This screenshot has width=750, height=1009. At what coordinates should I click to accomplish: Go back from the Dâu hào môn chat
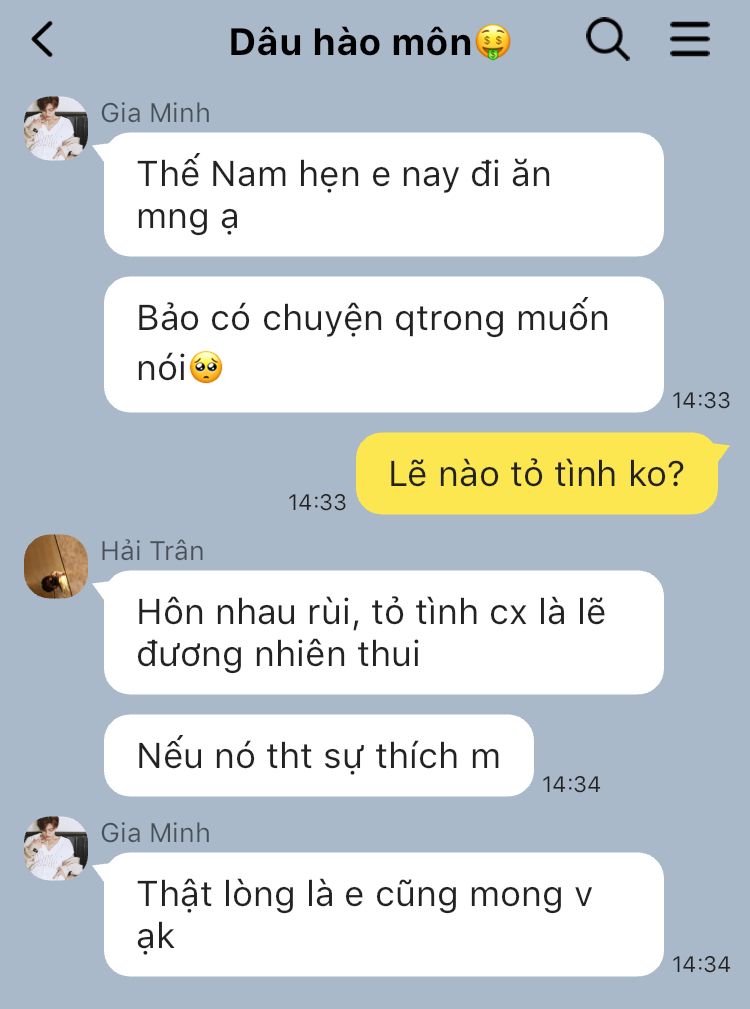(x=42, y=40)
